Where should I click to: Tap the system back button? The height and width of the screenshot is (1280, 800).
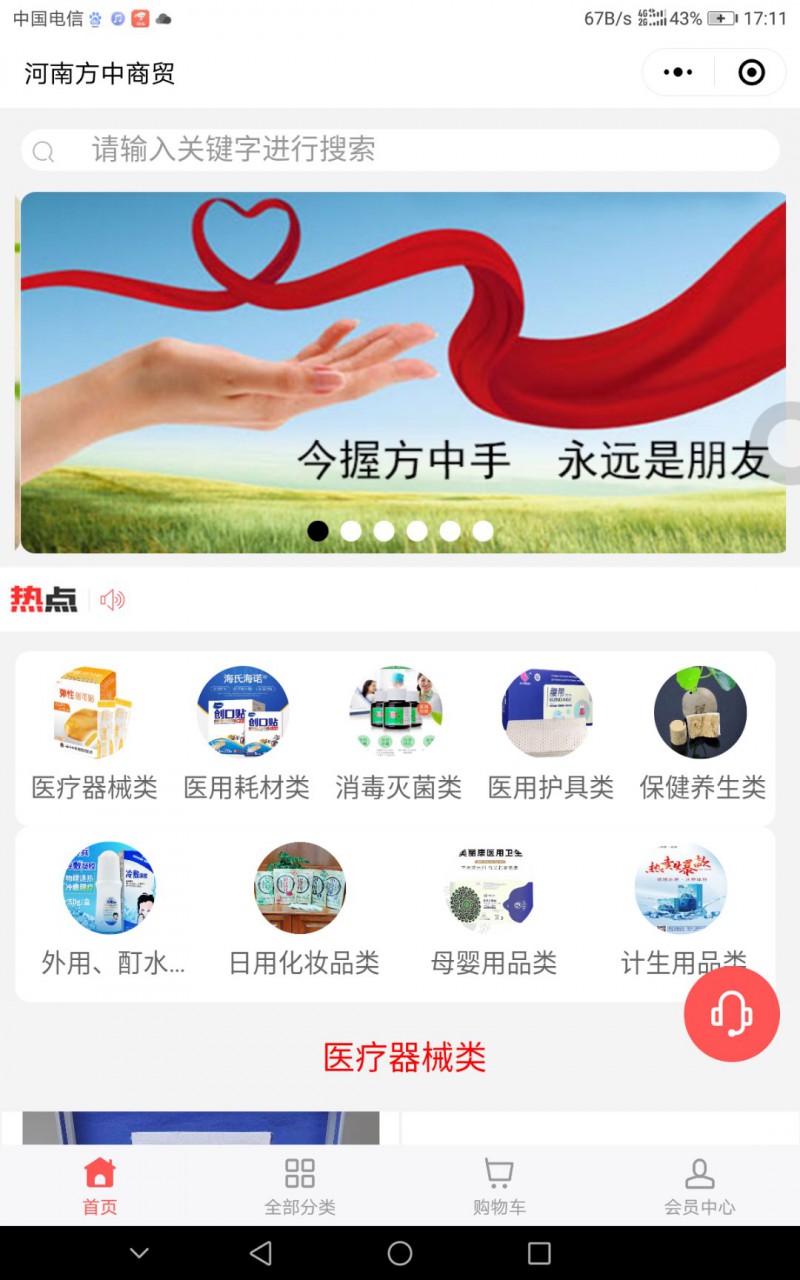[x=261, y=1253]
